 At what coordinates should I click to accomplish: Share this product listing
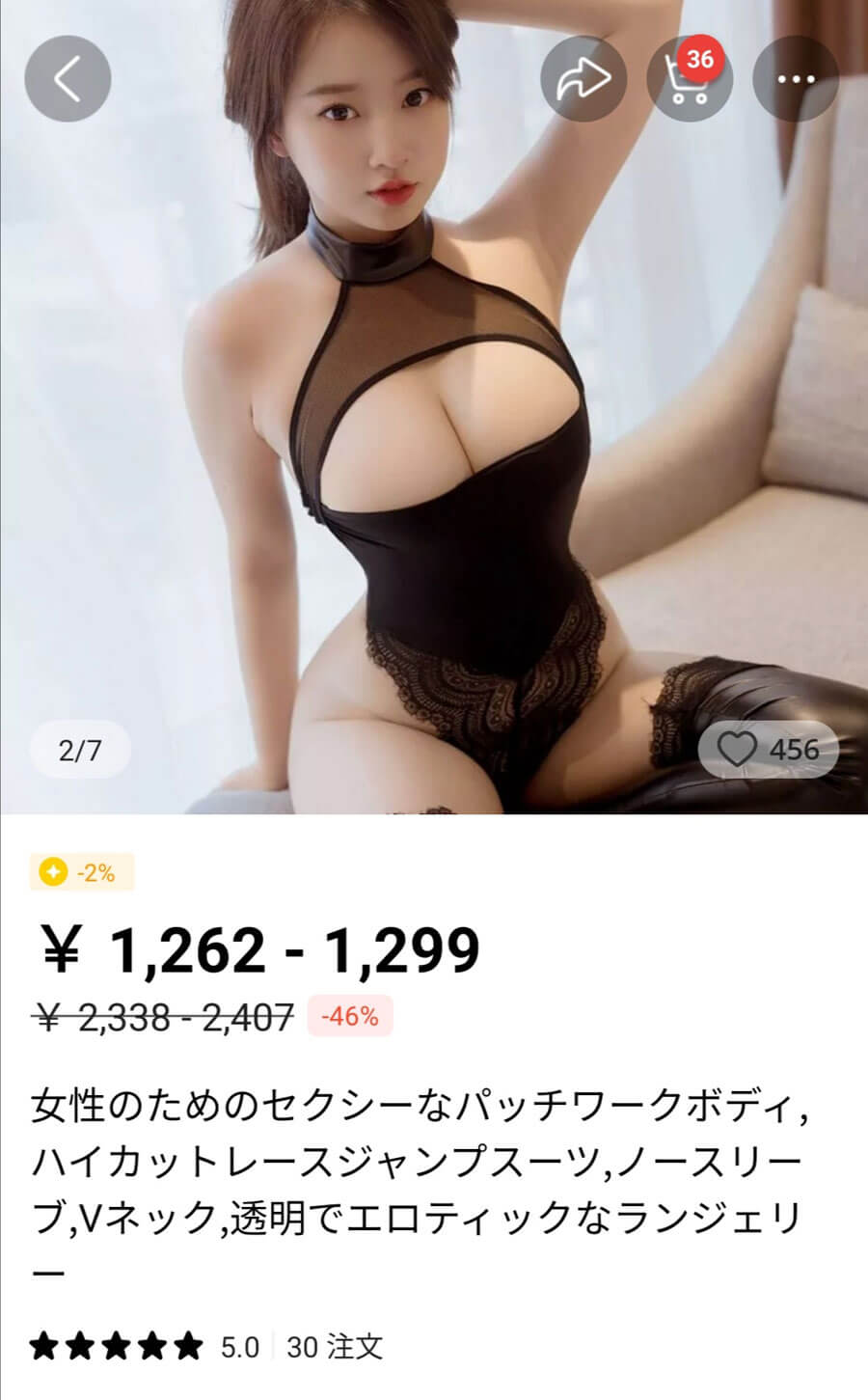pyautogui.click(x=583, y=78)
